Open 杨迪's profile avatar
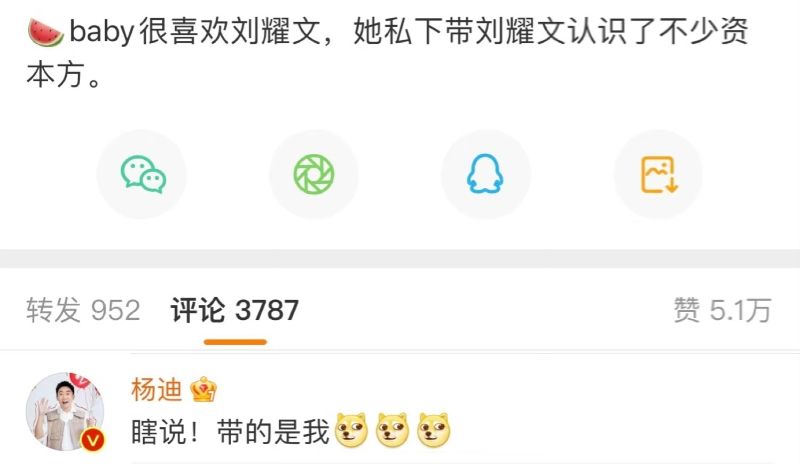800x464 pixels. (67, 412)
